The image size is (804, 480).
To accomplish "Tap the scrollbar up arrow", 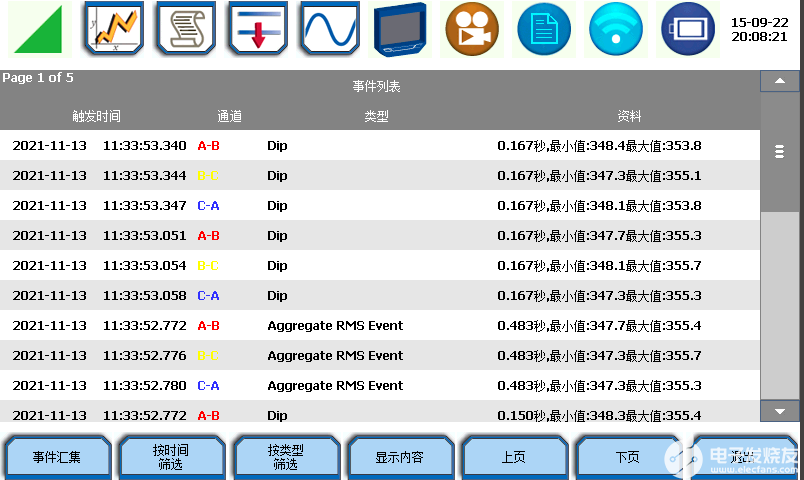I will [779, 81].
